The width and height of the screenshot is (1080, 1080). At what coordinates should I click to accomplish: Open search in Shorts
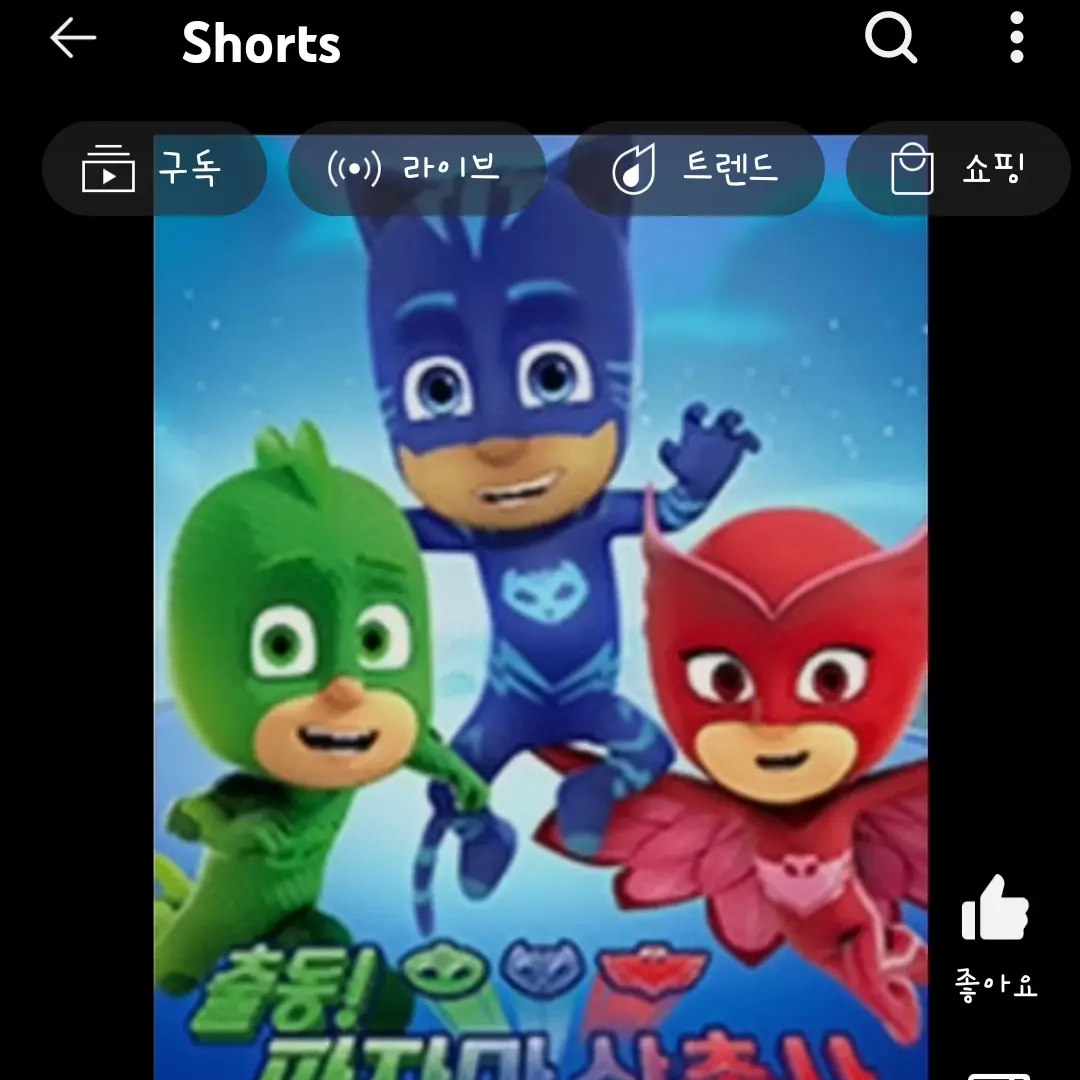(x=890, y=40)
